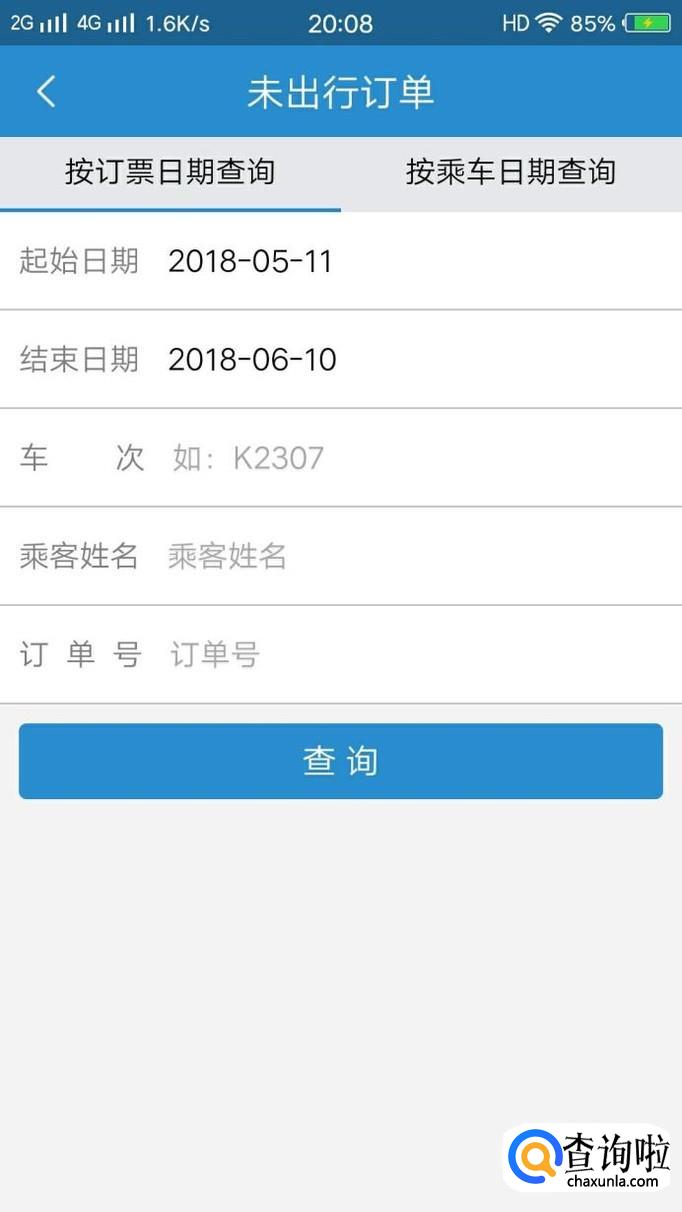
Task: Focus the 车次 input field
Action: [400, 458]
